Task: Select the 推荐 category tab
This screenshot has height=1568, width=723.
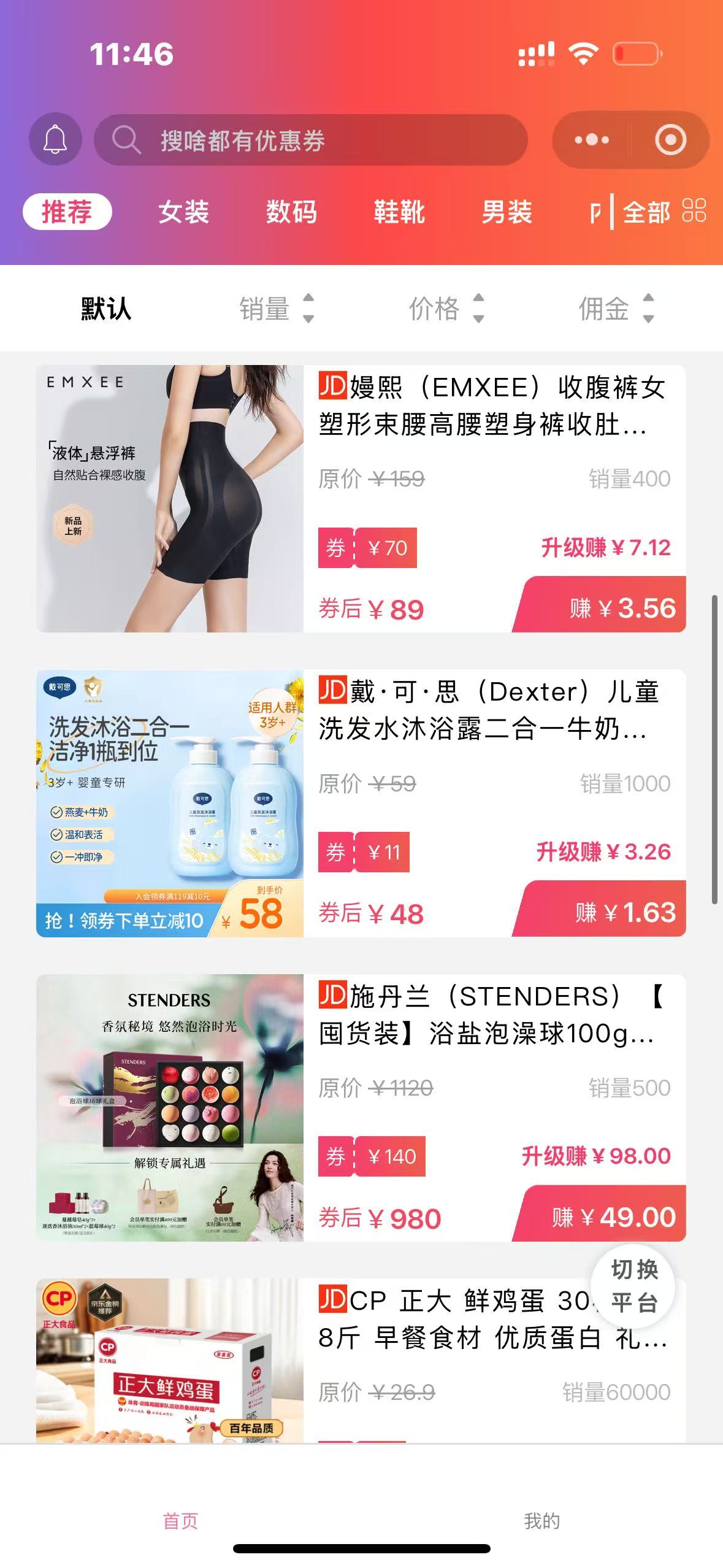Action: click(67, 212)
